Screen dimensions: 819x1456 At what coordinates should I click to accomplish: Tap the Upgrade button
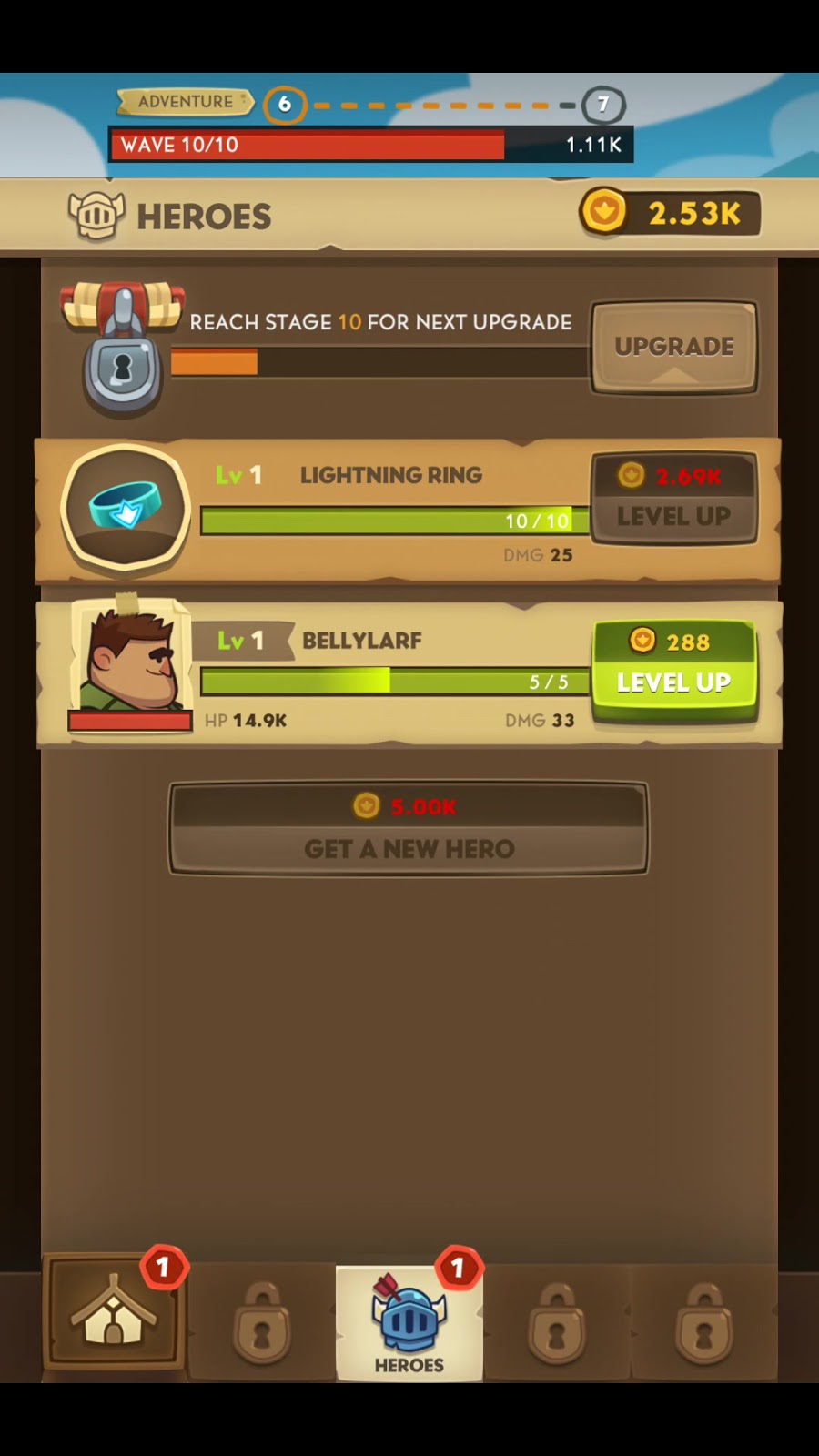[x=673, y=347]
